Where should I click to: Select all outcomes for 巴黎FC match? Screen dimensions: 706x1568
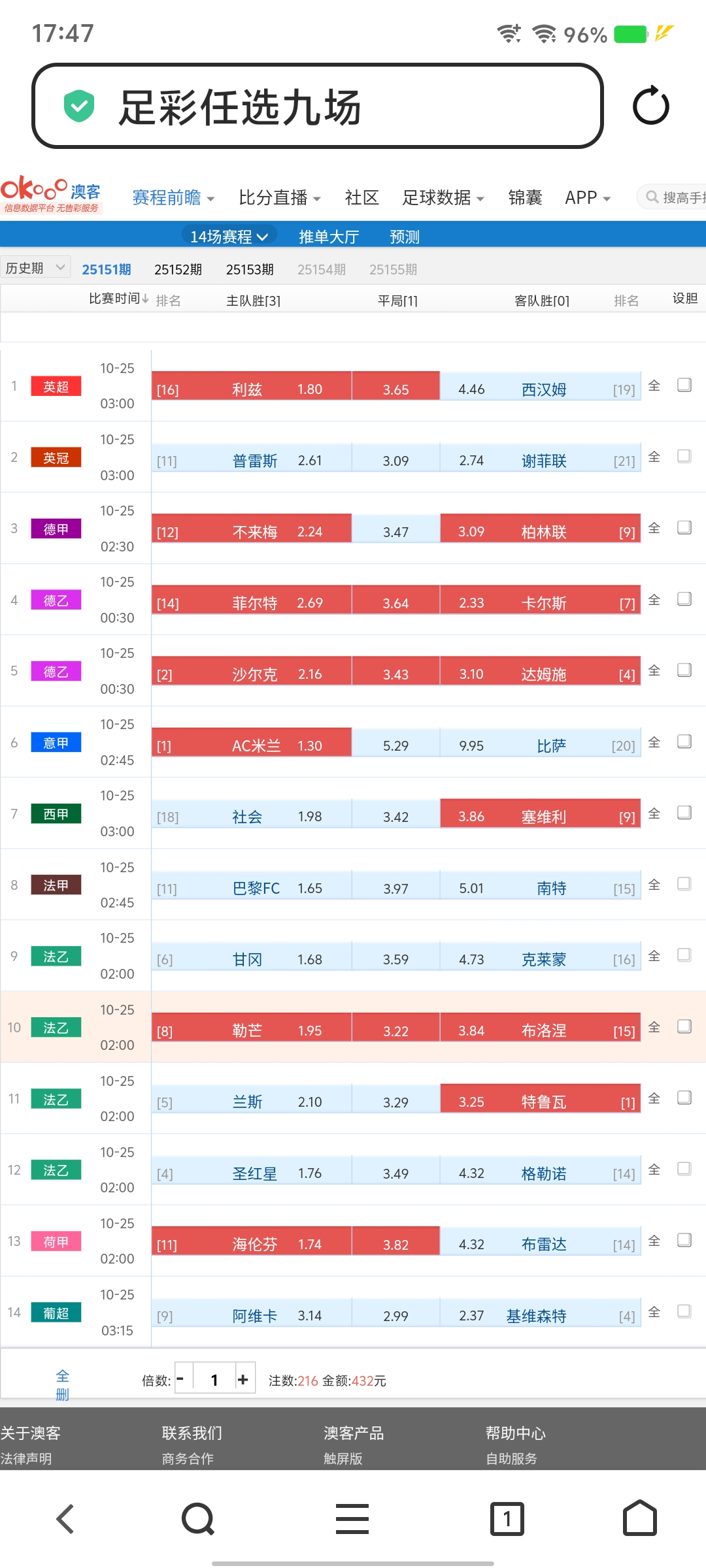coord(654,885)
